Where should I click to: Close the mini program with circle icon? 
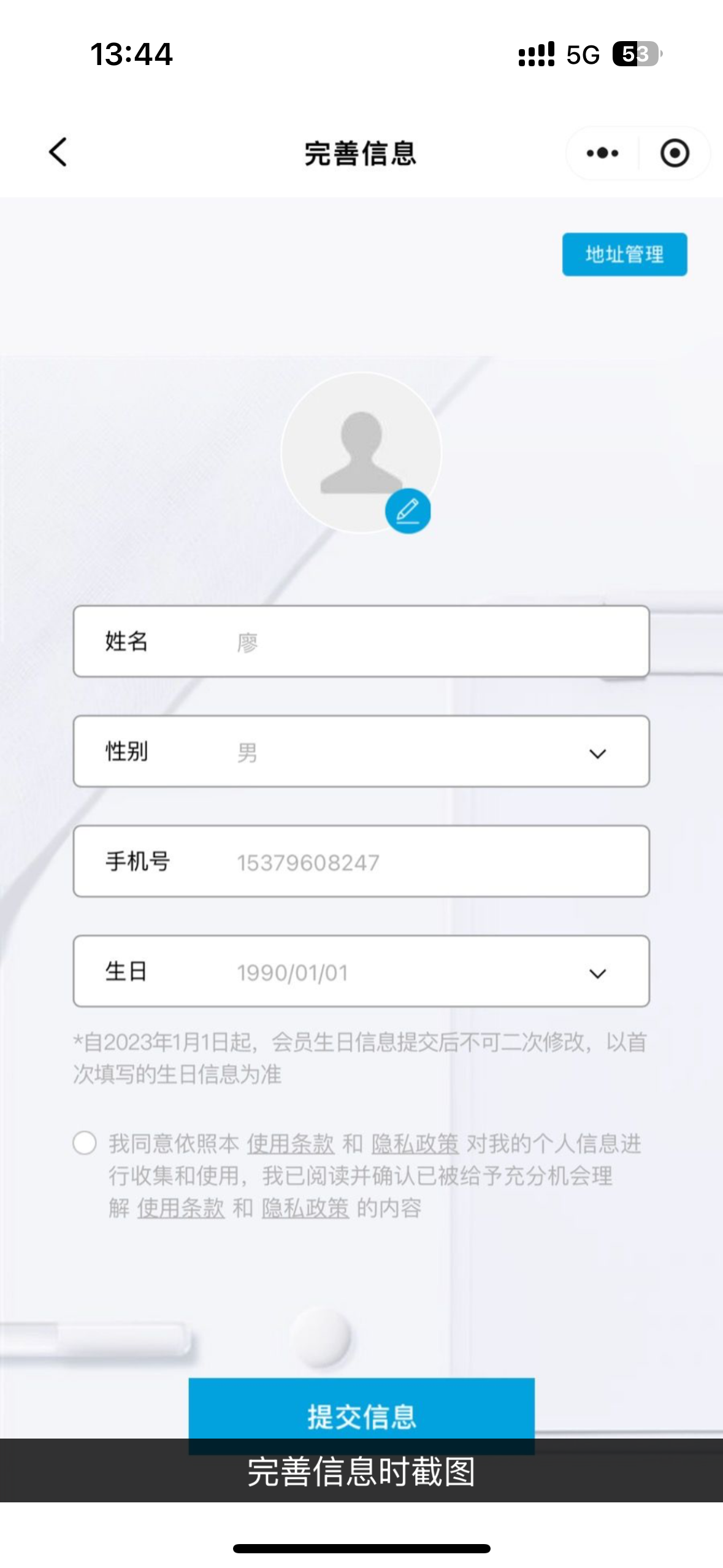(675, 153)
